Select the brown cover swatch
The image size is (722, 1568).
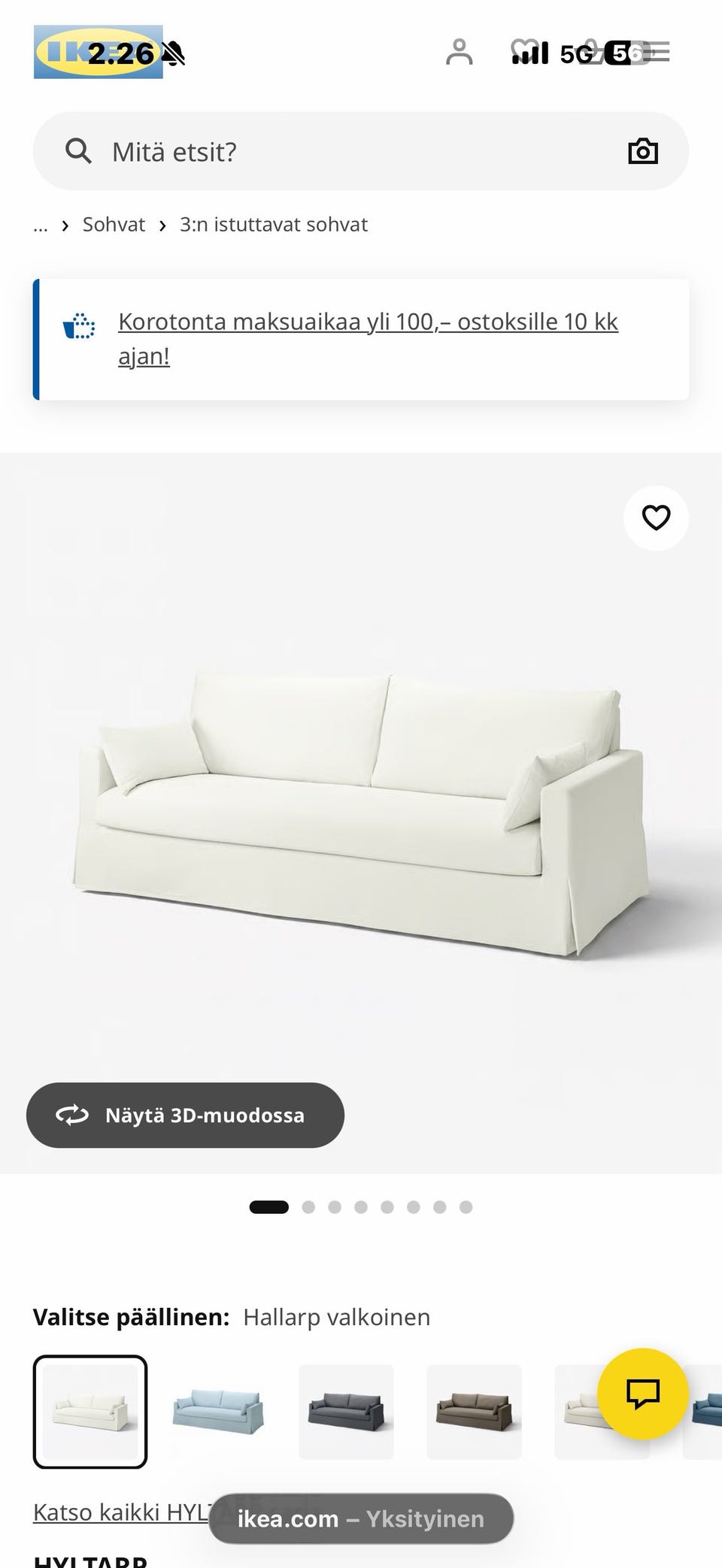(x=474, y=1412)
